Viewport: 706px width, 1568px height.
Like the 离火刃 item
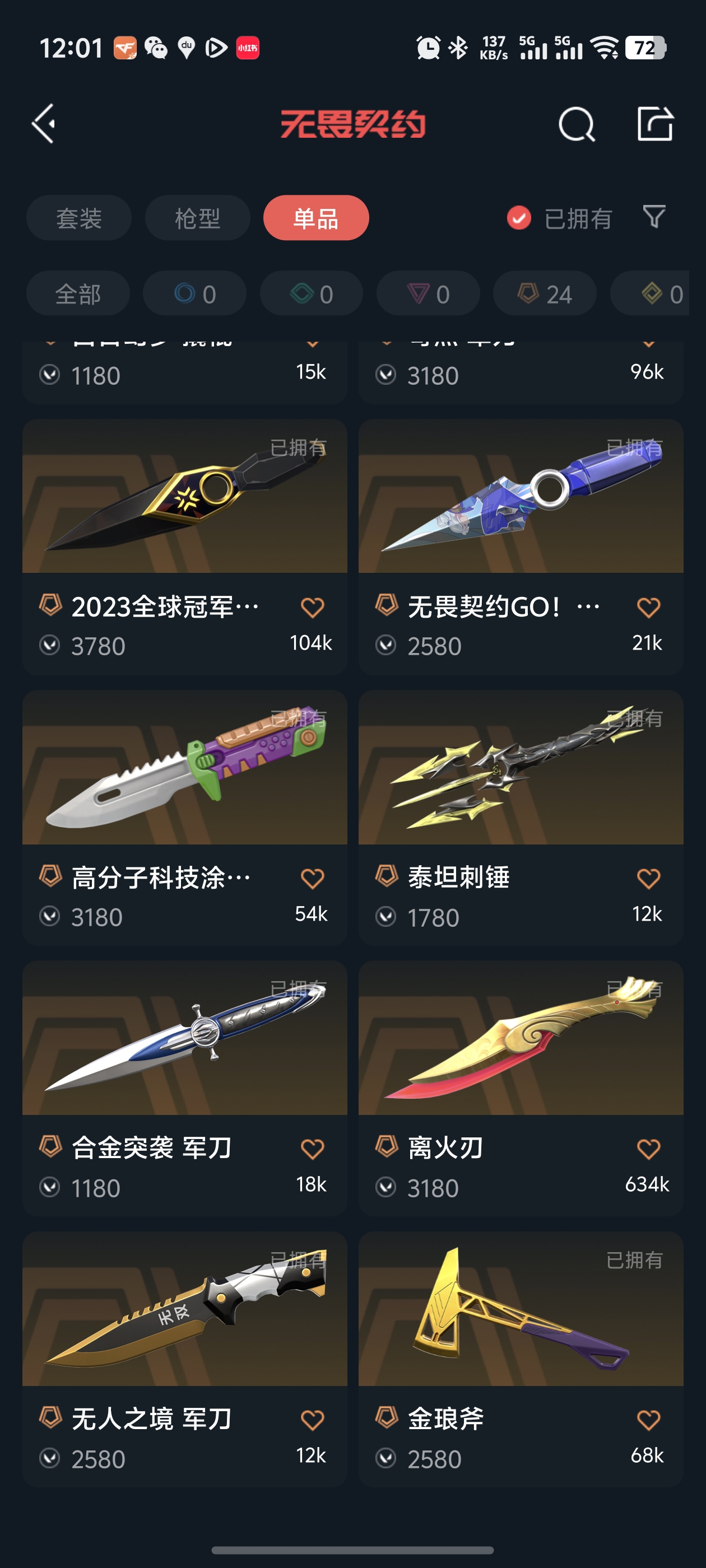coord(648,1148)
